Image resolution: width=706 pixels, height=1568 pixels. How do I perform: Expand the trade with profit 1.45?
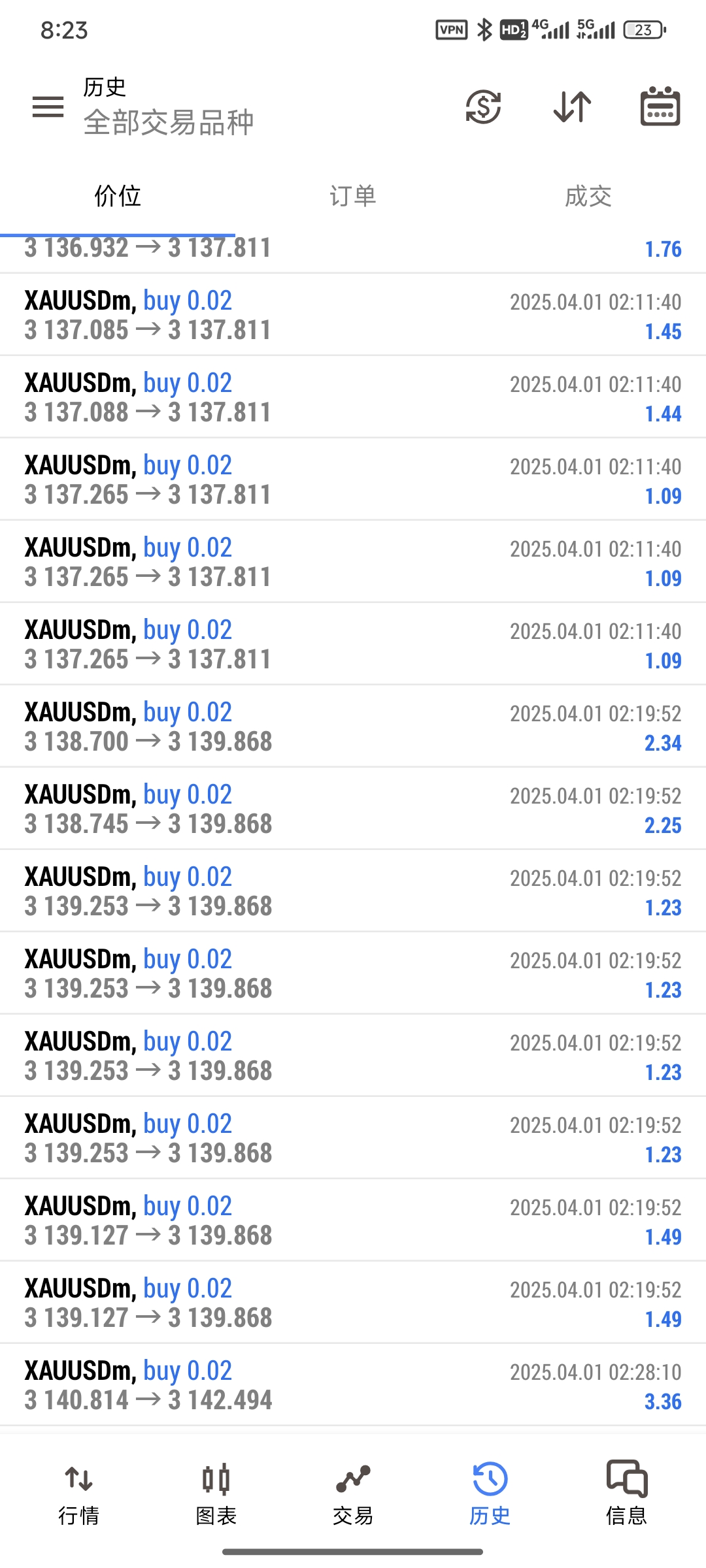(353, 315)
